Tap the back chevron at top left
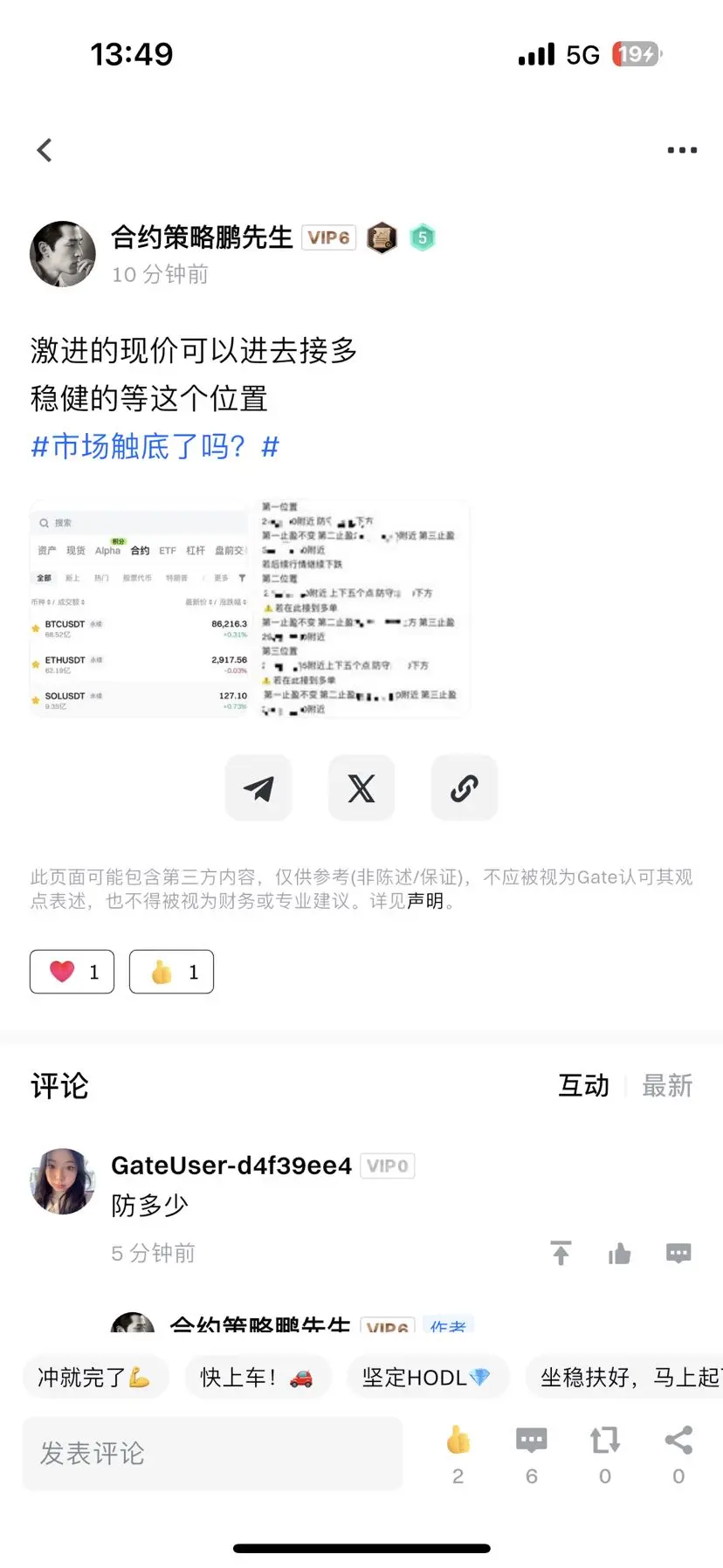 (44, 149)
